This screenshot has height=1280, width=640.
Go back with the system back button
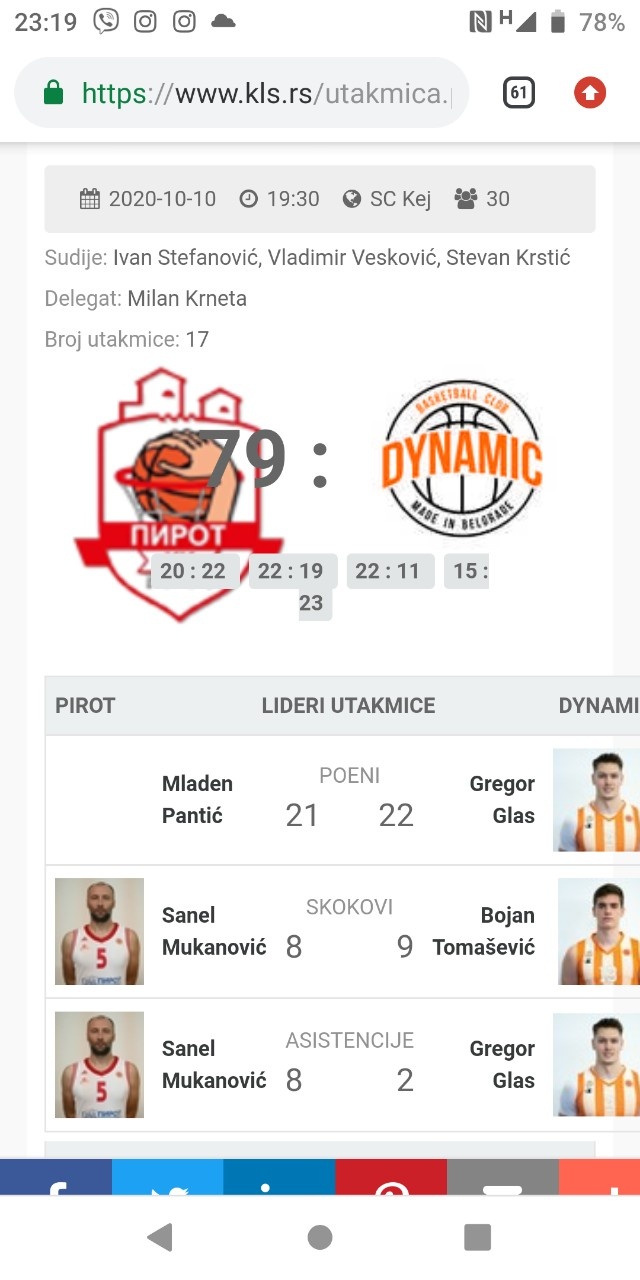(x=160, y=1238)
